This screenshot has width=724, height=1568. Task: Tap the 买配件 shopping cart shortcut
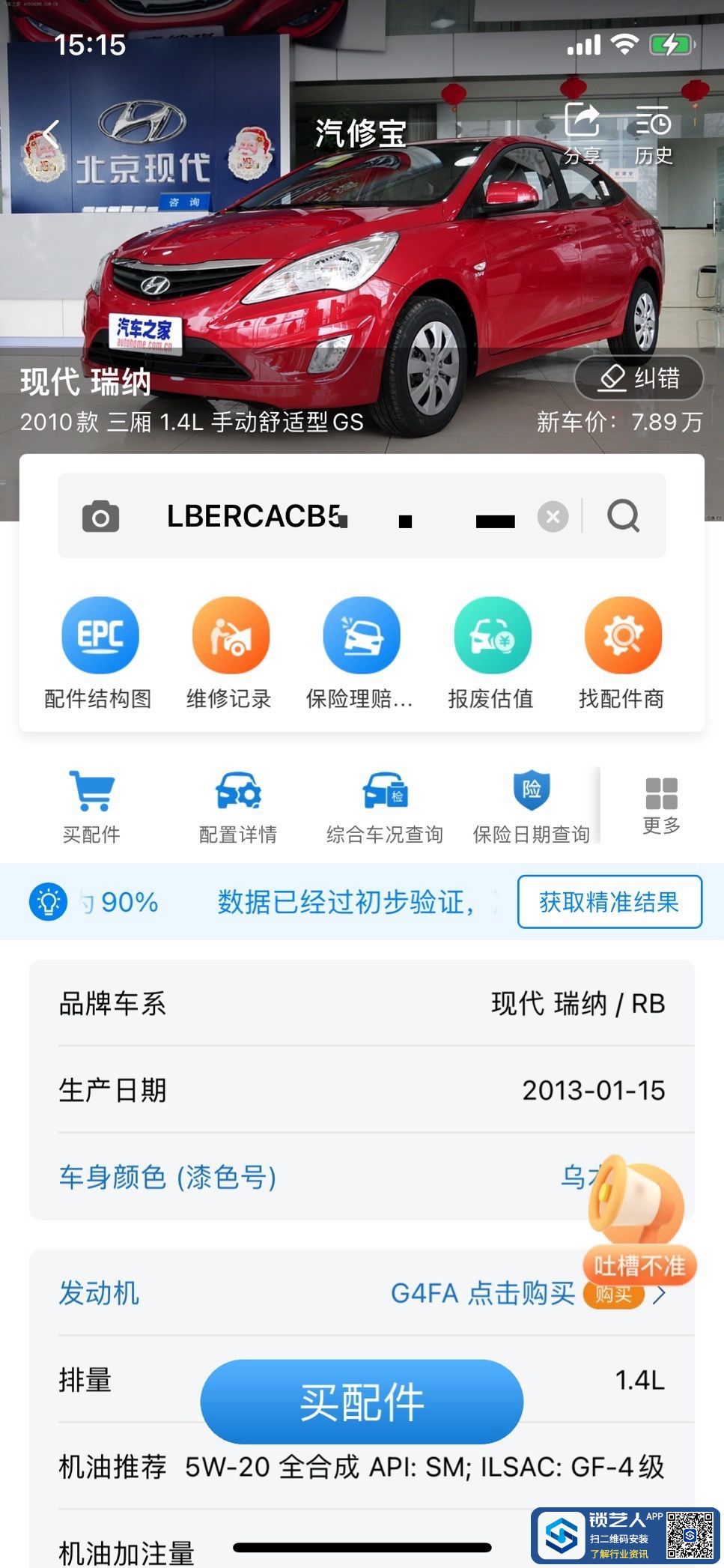(91, 806)
